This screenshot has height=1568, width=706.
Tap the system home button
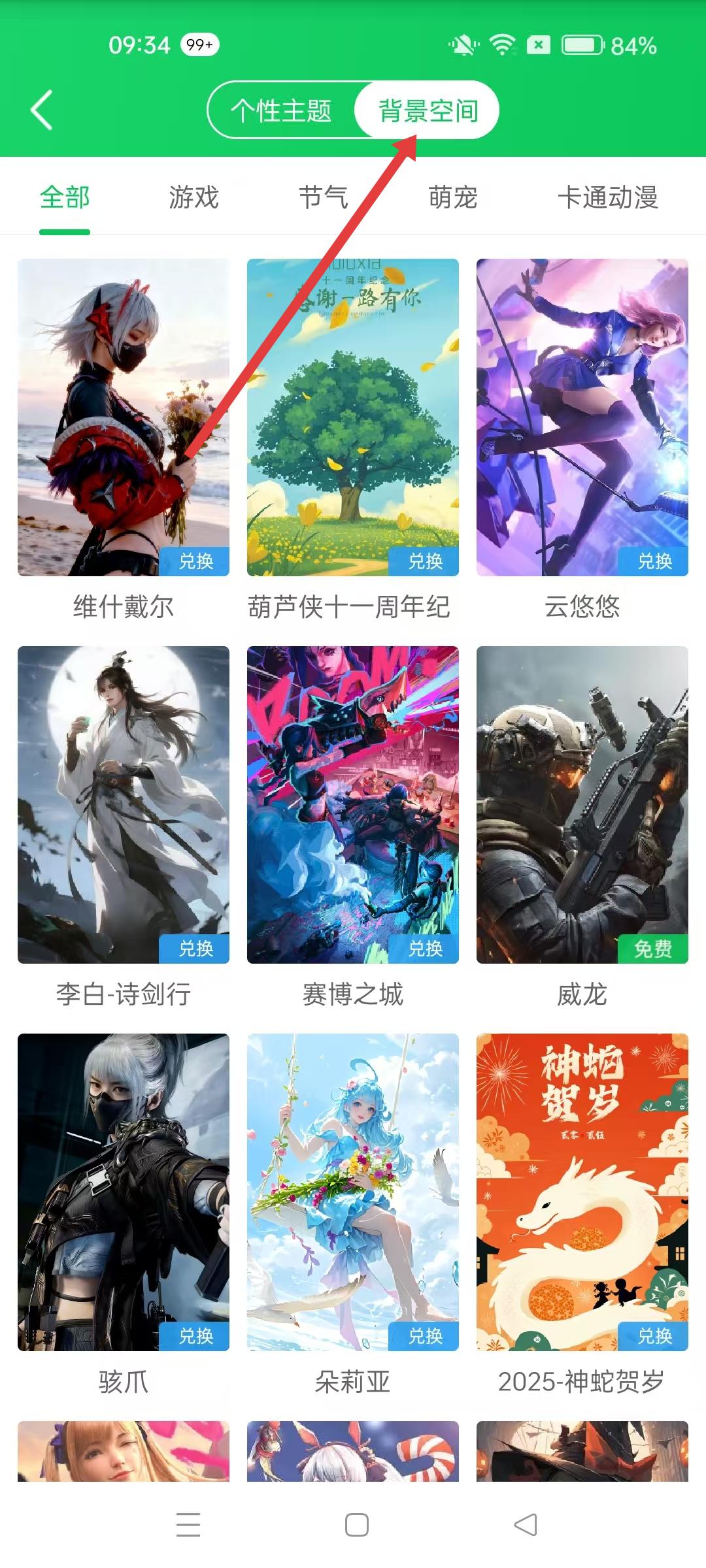click(356, 1525)
